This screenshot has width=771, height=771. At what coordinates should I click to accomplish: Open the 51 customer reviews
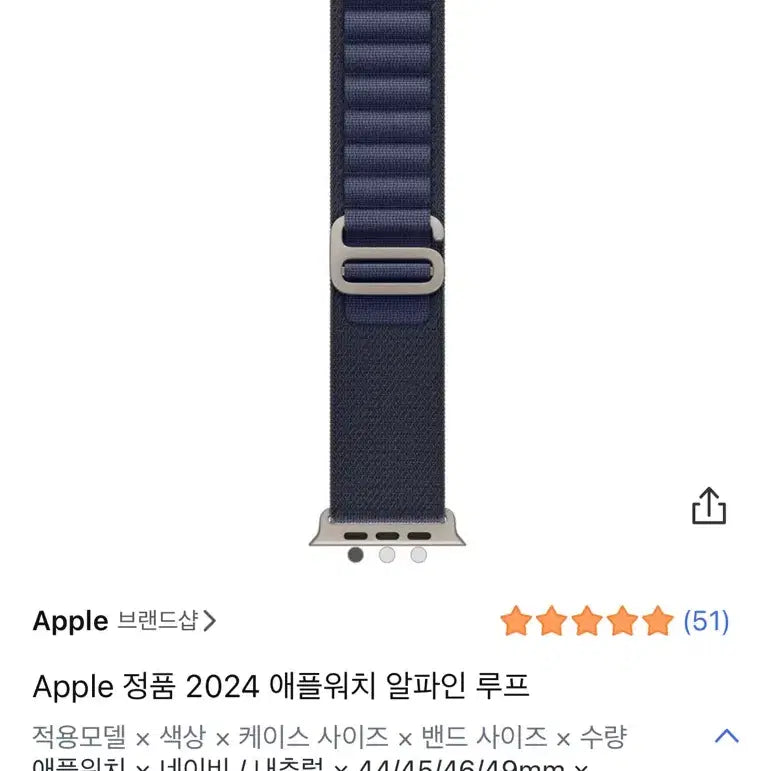[x=706, y=621]
